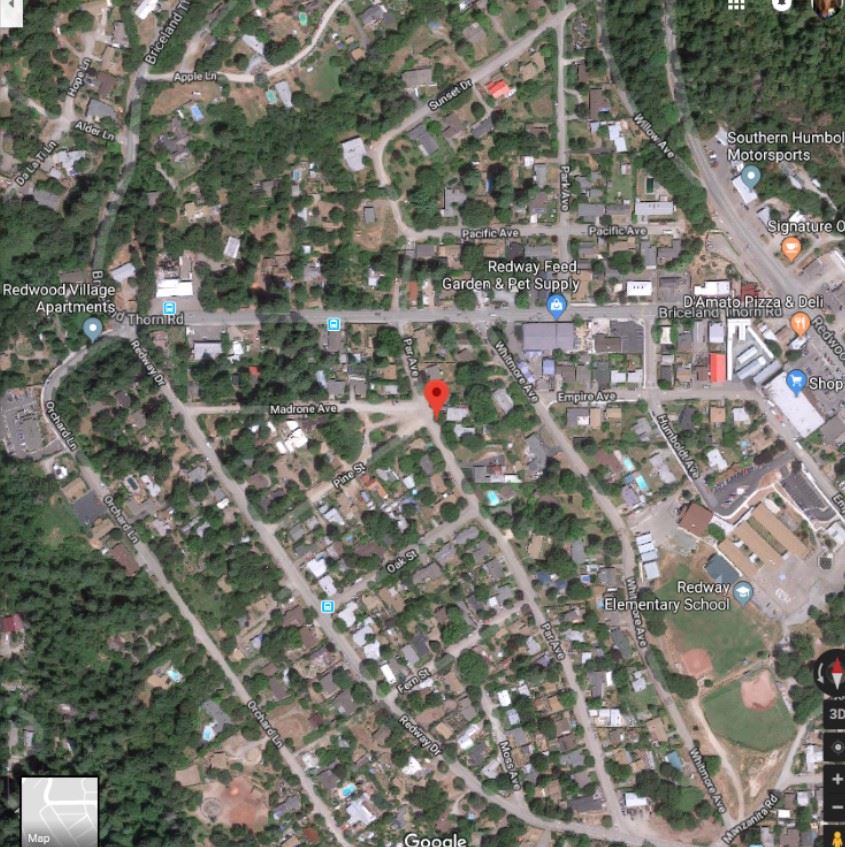The image size is (845, 847).
Task: Open the red dropped pin
Action: pyautogui.click(x=436, y=396)
